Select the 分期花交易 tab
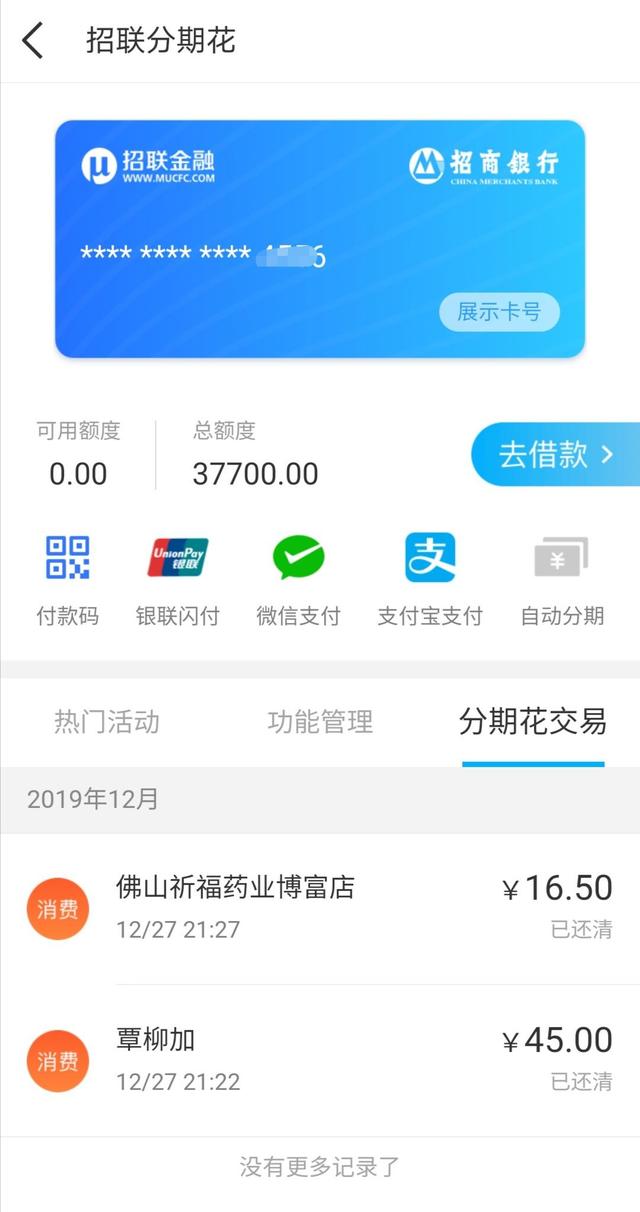 pos(533,722)
